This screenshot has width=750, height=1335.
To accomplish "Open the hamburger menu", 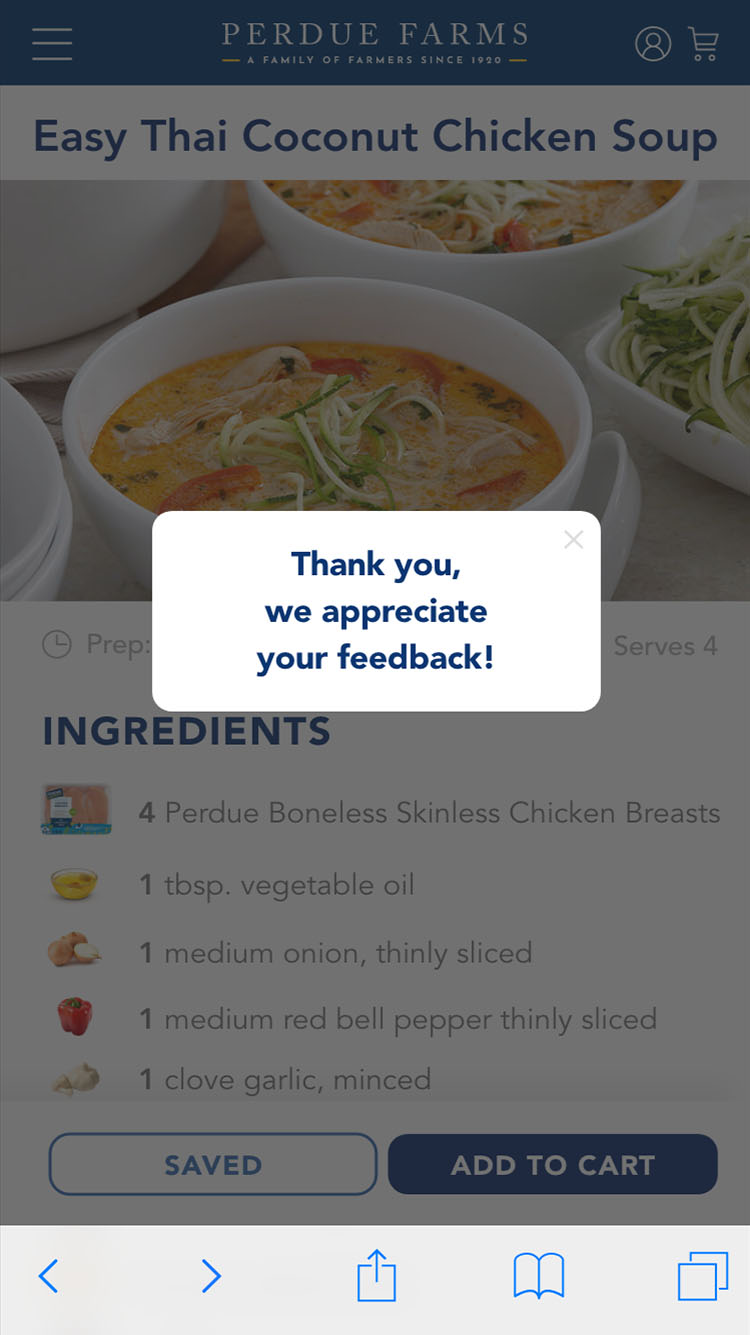I will click(x=52, y=43).
